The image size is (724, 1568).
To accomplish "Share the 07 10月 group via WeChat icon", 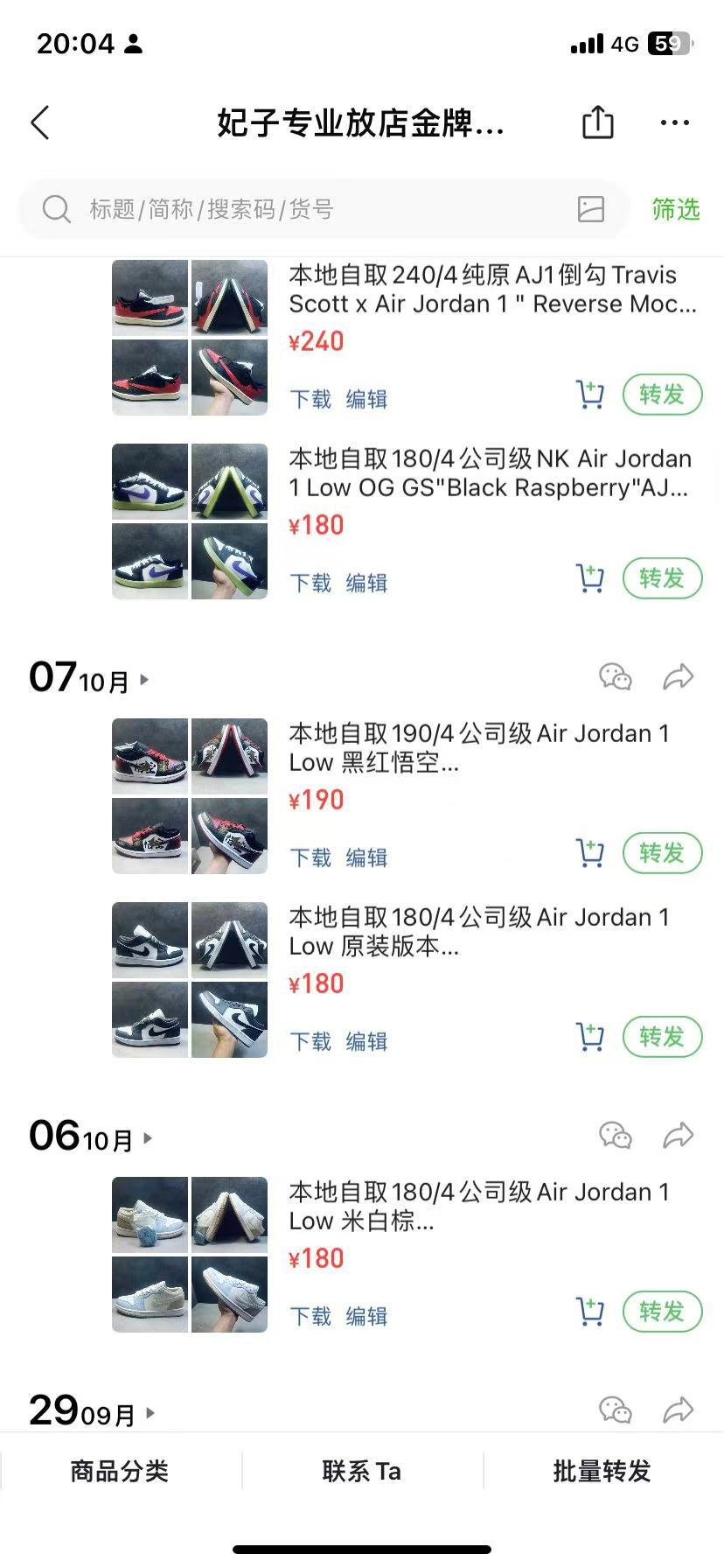I will point(616,677).
